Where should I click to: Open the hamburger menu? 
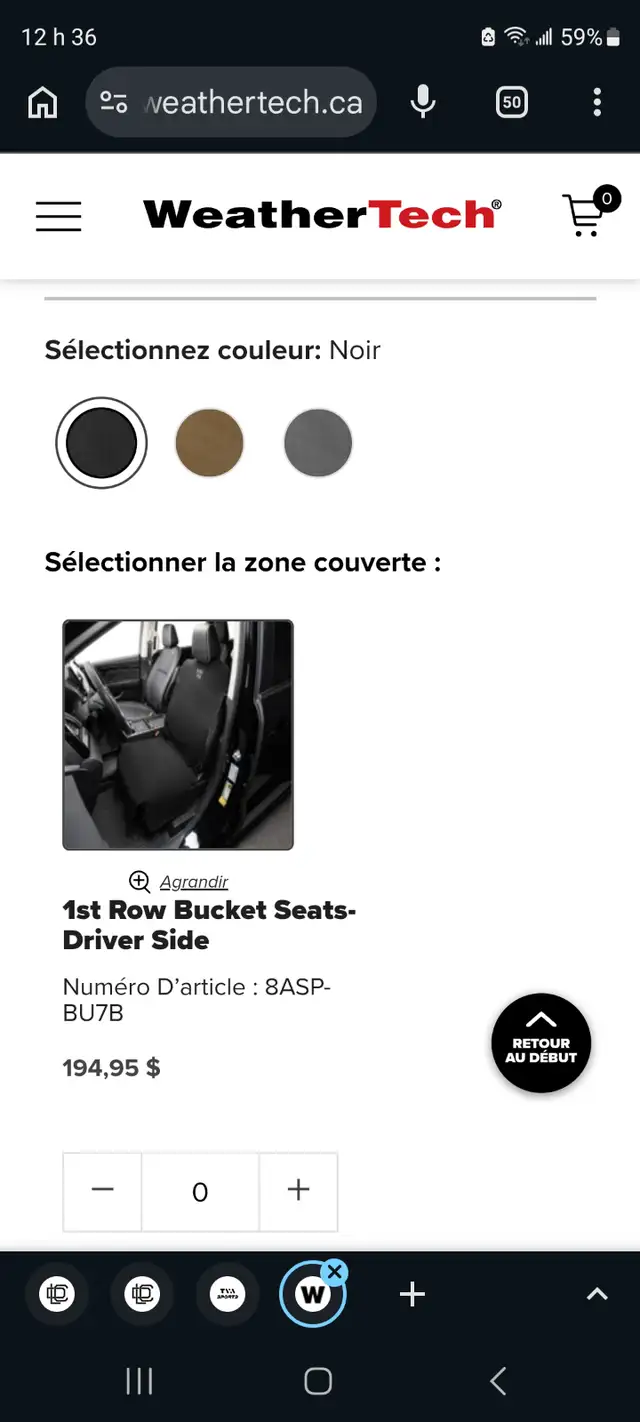pyautogui.click(x=58, y=215)
